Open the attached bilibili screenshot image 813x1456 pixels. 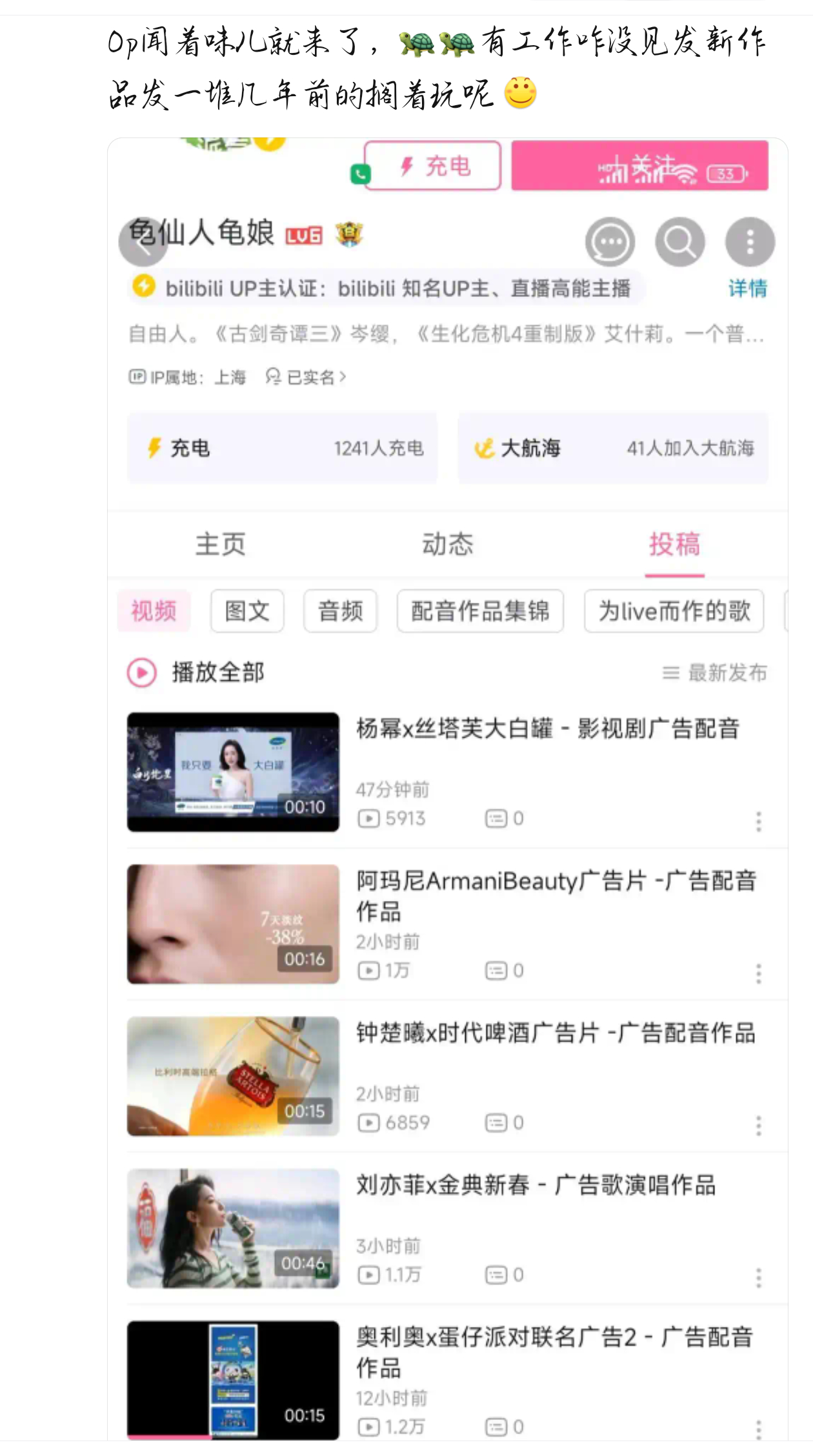tap(447, 787)
